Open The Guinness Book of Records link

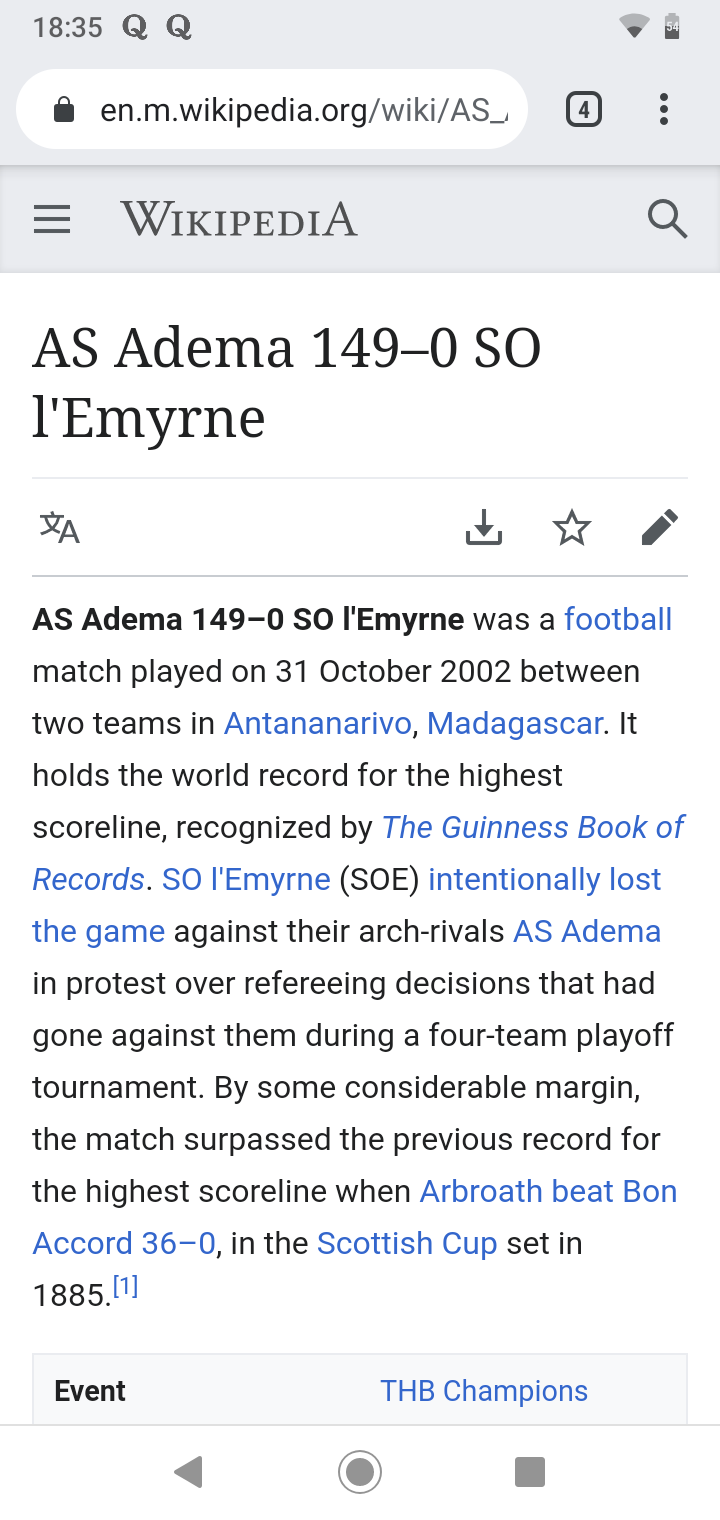[358, 853]
